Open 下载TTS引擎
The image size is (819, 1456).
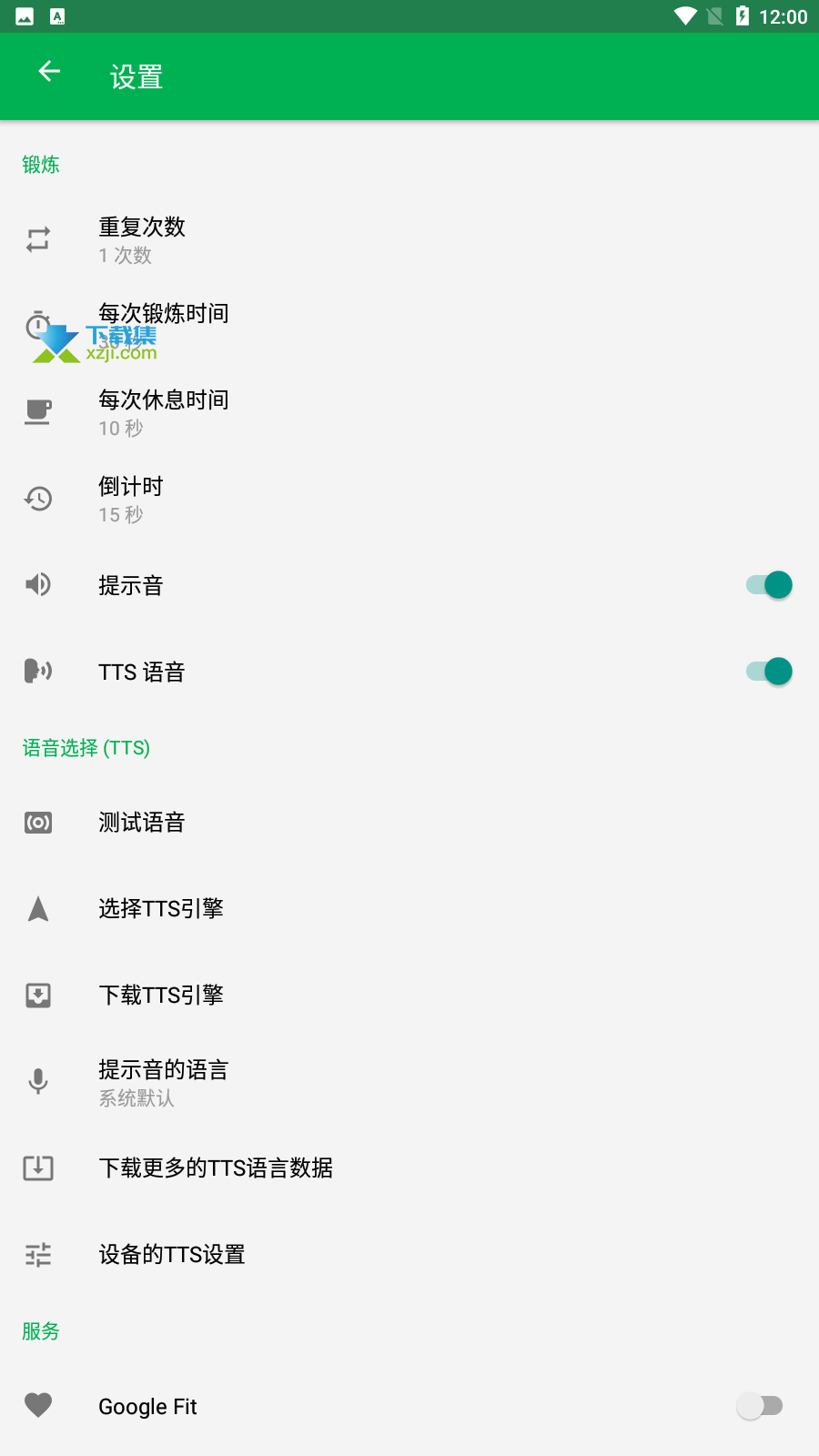[409, 996]
